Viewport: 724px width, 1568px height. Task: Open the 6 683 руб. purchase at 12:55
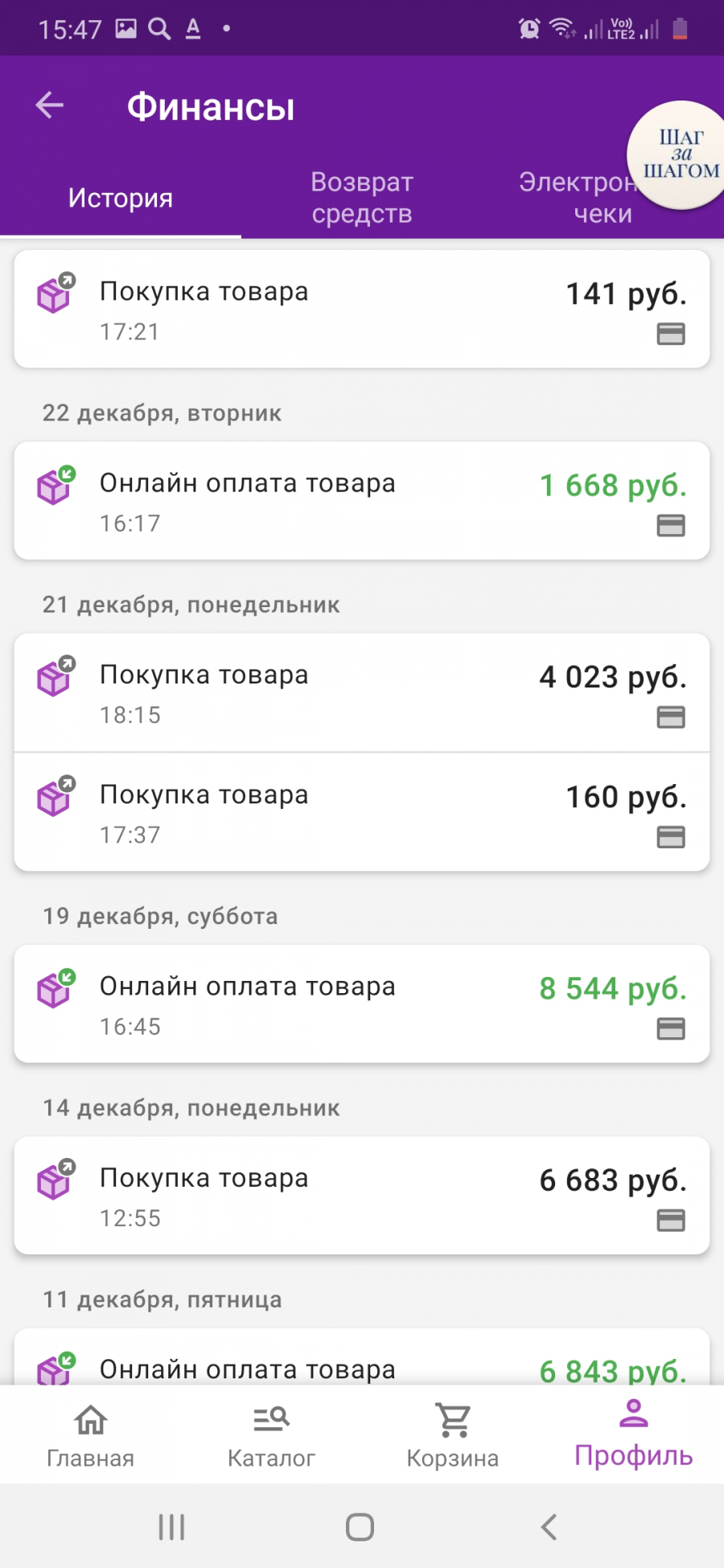(362, 1196)
